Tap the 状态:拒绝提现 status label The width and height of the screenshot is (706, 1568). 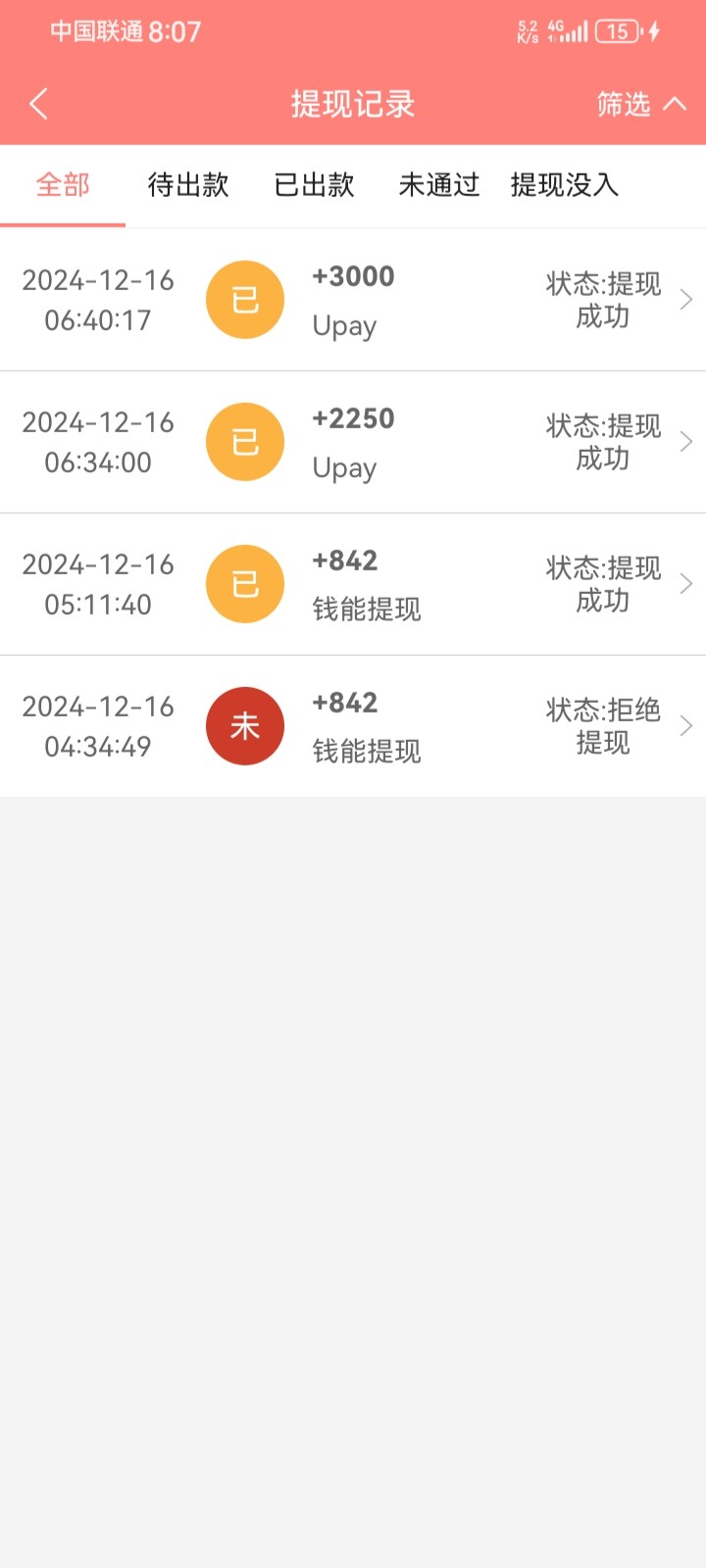pyautogui.click(x=602, y=725)
